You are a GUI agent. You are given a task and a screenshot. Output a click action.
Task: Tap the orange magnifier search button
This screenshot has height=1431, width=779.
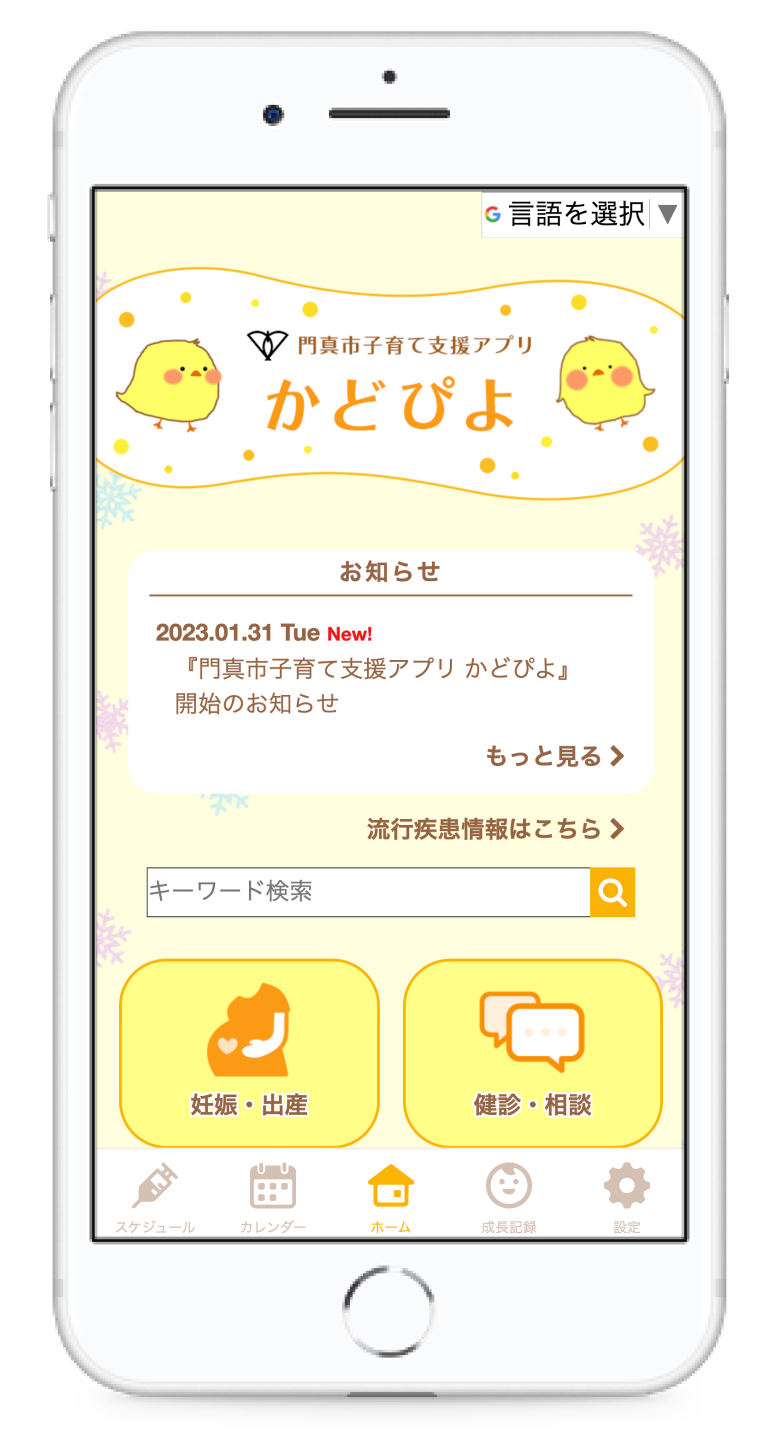[x=613, y=892]
